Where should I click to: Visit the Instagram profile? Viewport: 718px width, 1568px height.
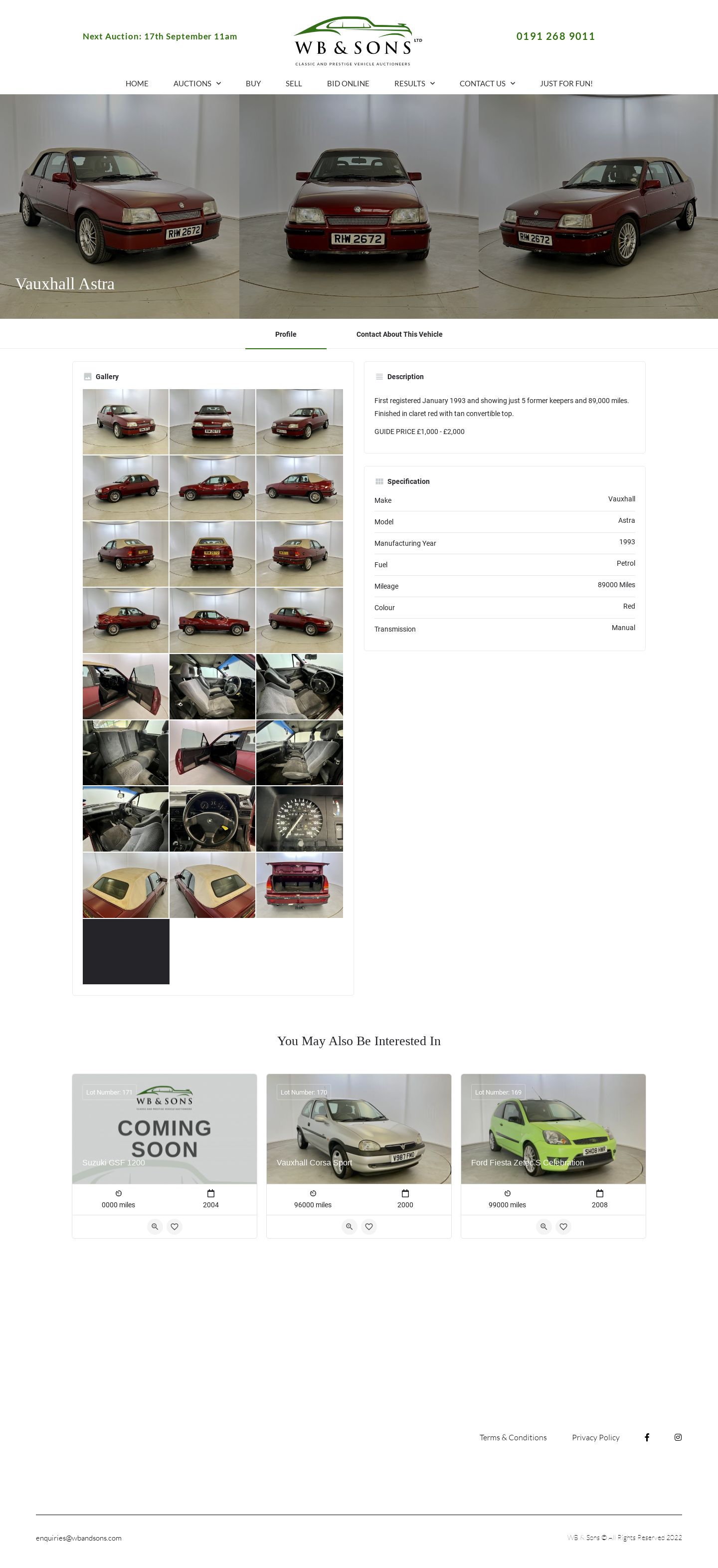(x=678, y=1437)
